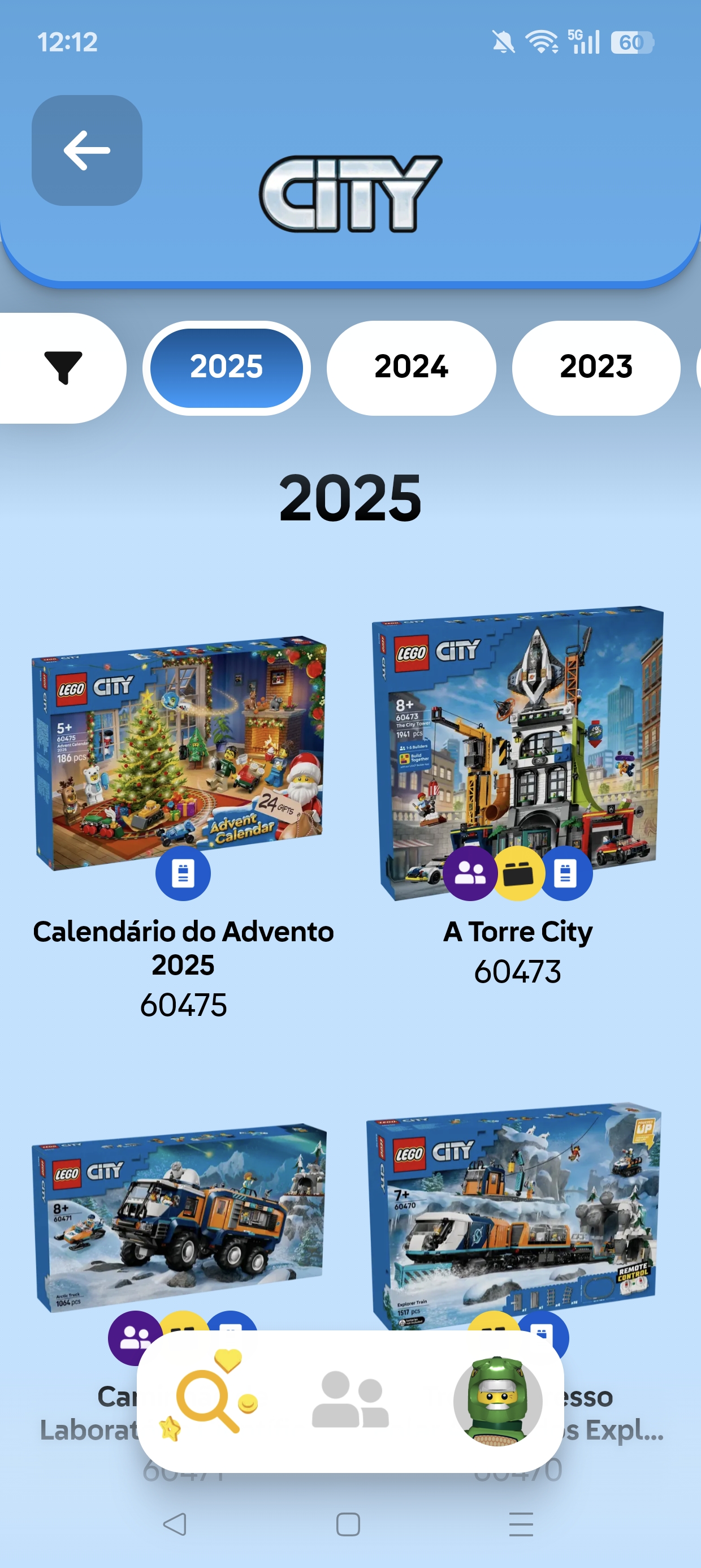
Task: Switch to the friends tab
Action: [x=350, y=1400]
